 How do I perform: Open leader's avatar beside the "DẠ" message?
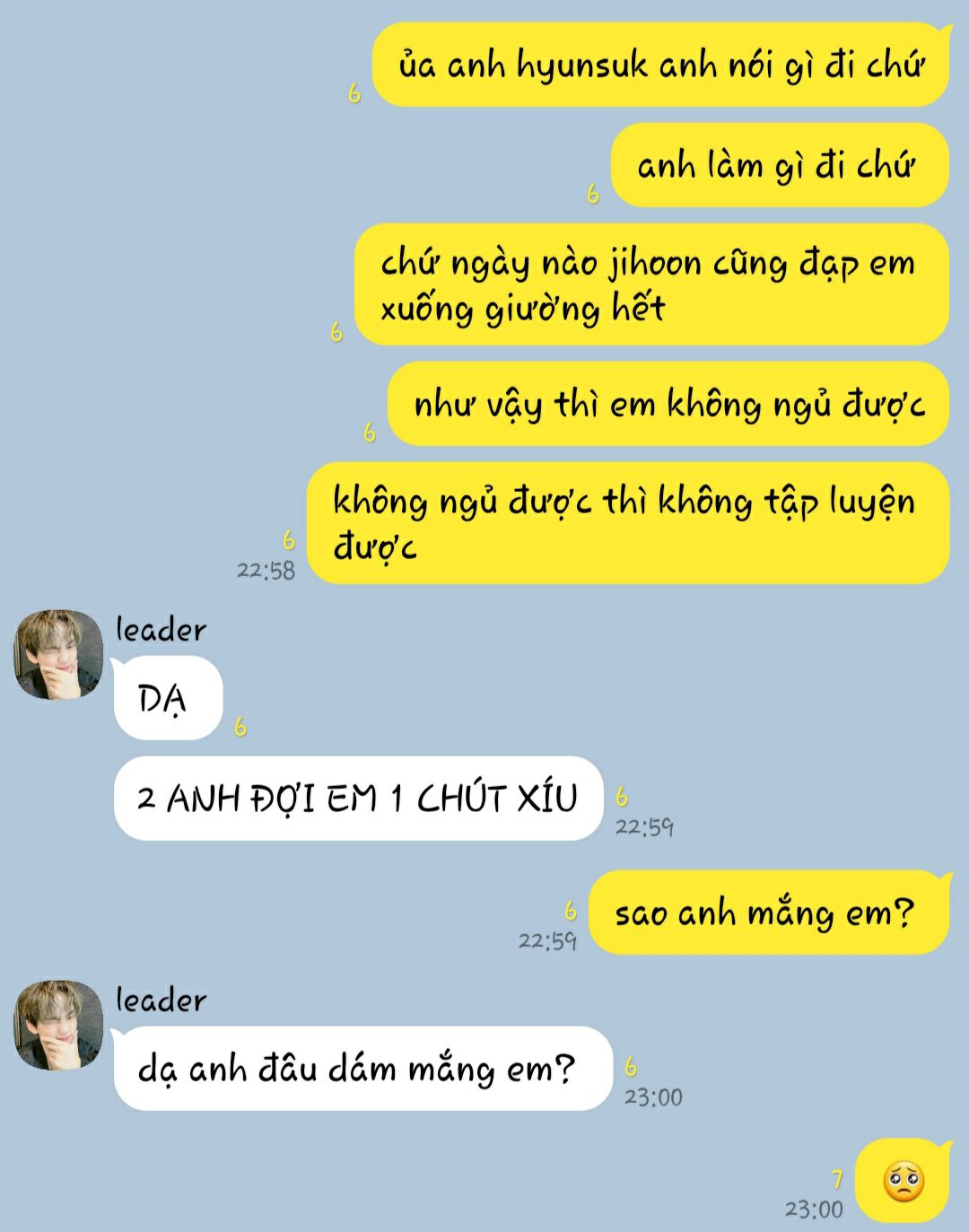click(x=58, y=655)
